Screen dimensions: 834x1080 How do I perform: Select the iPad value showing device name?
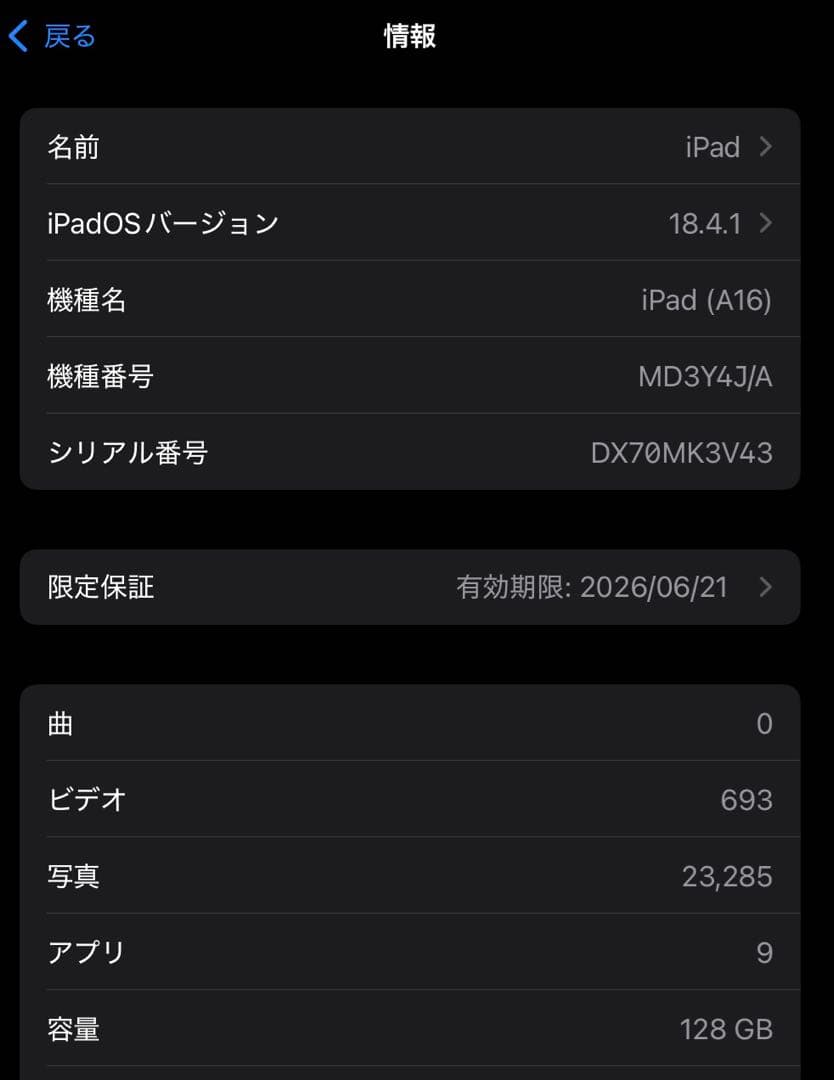pyautogui.click(x=714, y=146)
